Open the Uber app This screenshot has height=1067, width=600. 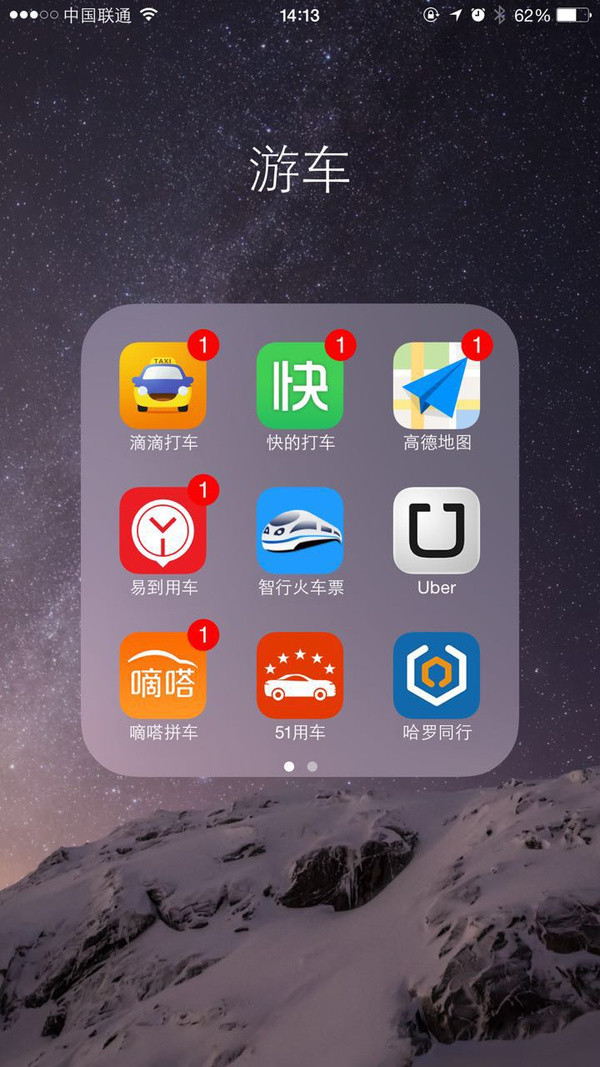tap(436, 531)
